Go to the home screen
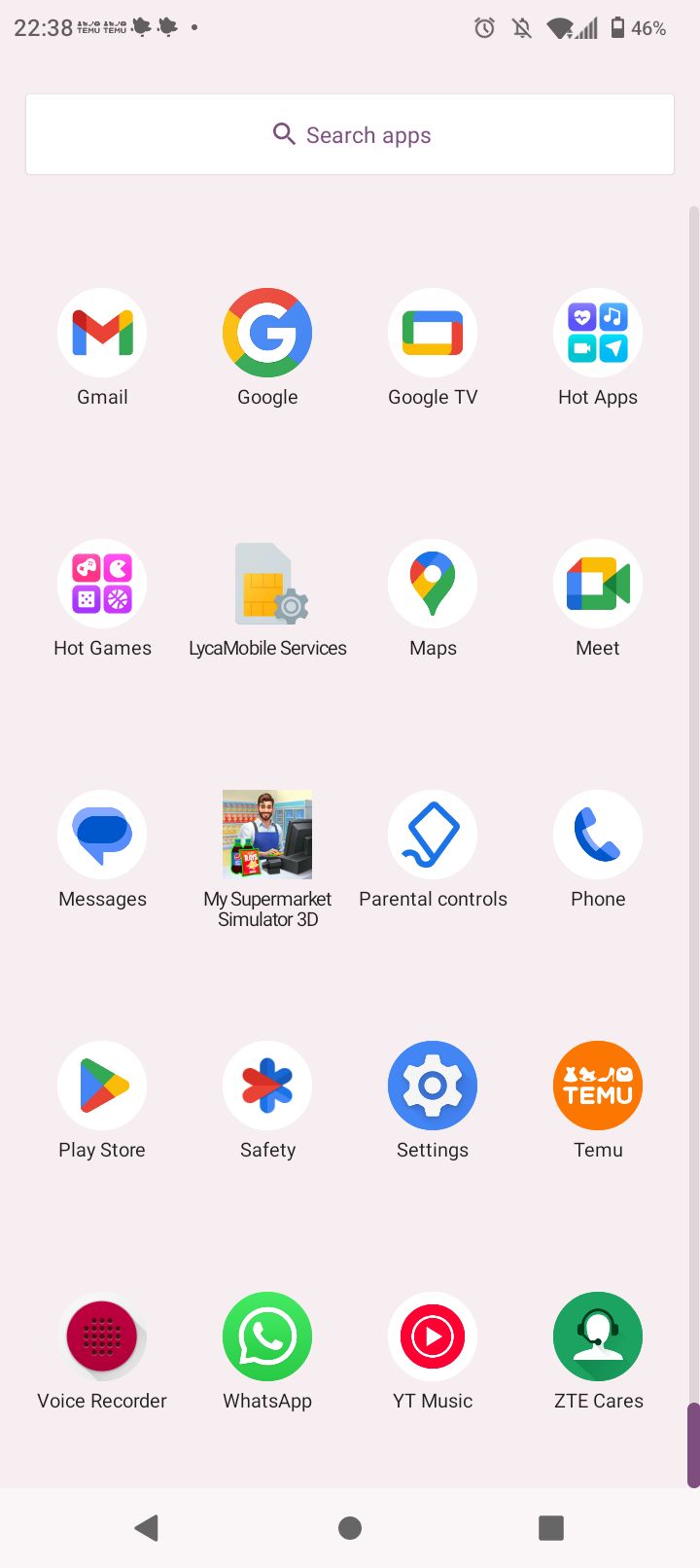Viewport: 700px width, 1568px height. tap(350, 1528)
